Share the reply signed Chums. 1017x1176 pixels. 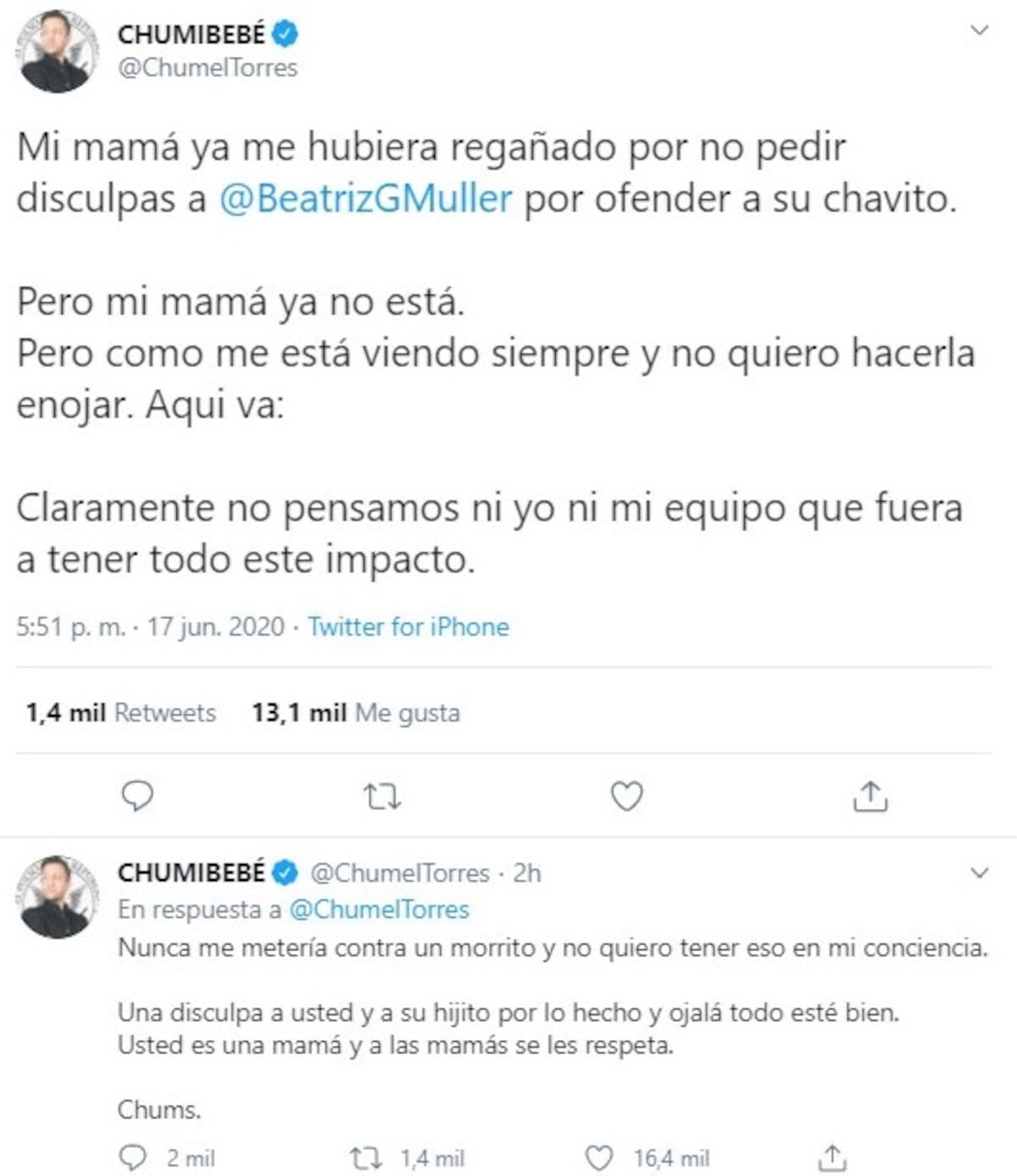coord(832,1157)
